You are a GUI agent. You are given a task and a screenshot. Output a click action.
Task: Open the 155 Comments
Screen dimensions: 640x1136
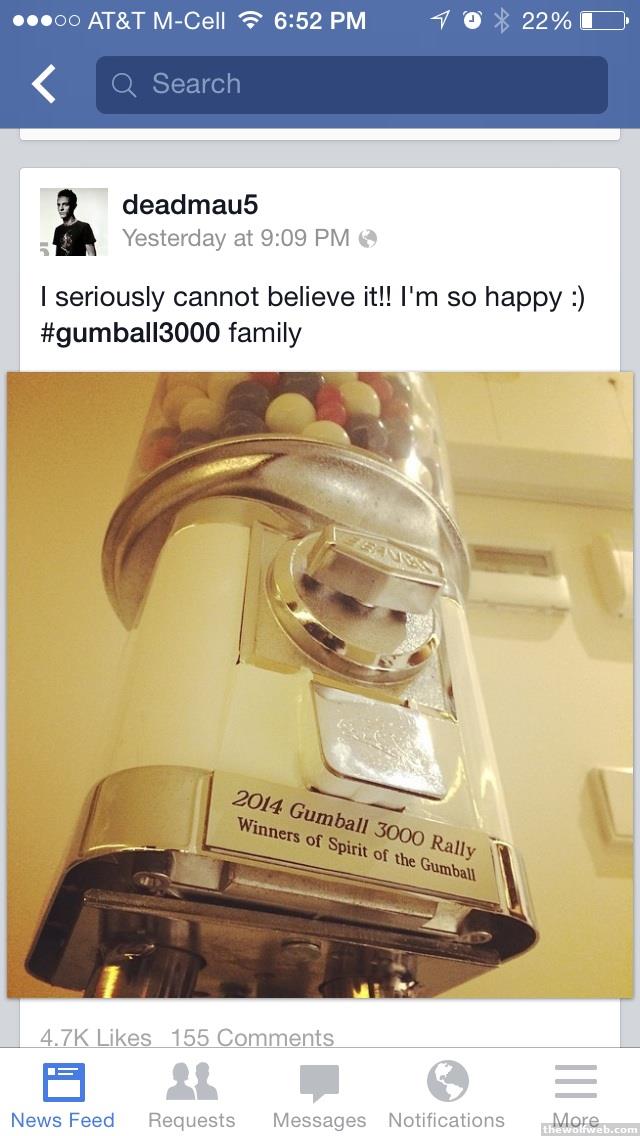pyautogui.click(x=252, y=1037)
